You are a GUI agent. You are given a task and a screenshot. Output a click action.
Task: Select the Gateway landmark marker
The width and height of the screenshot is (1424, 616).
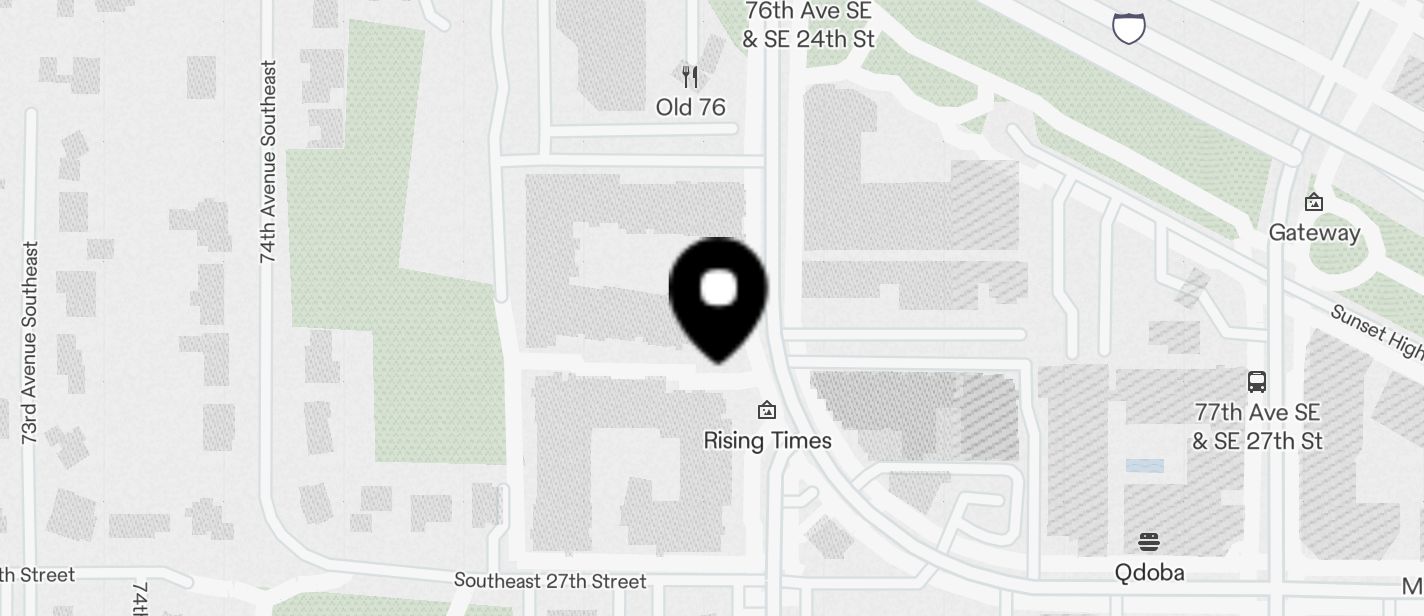click(x=1314, y=203)
